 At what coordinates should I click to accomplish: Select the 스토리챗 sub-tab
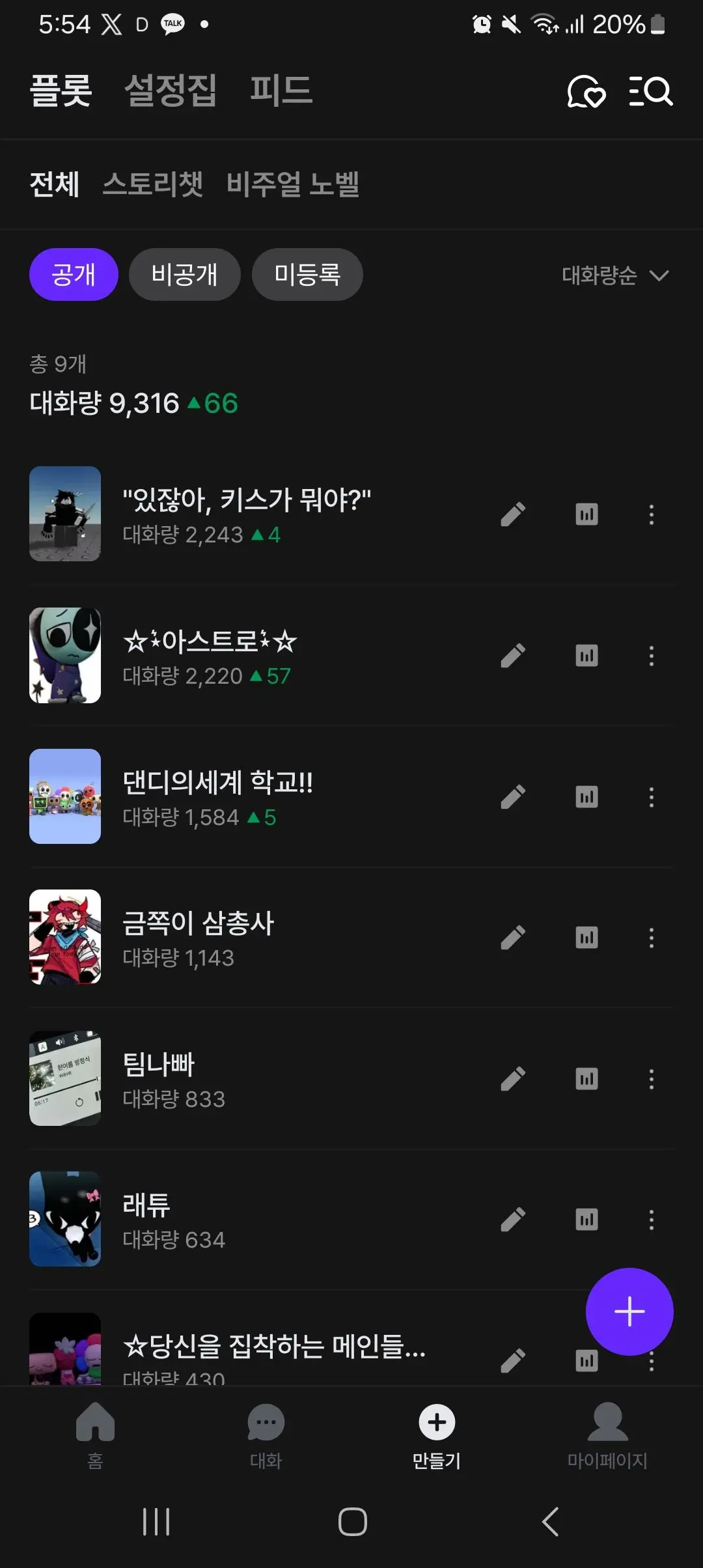(153, 184)
